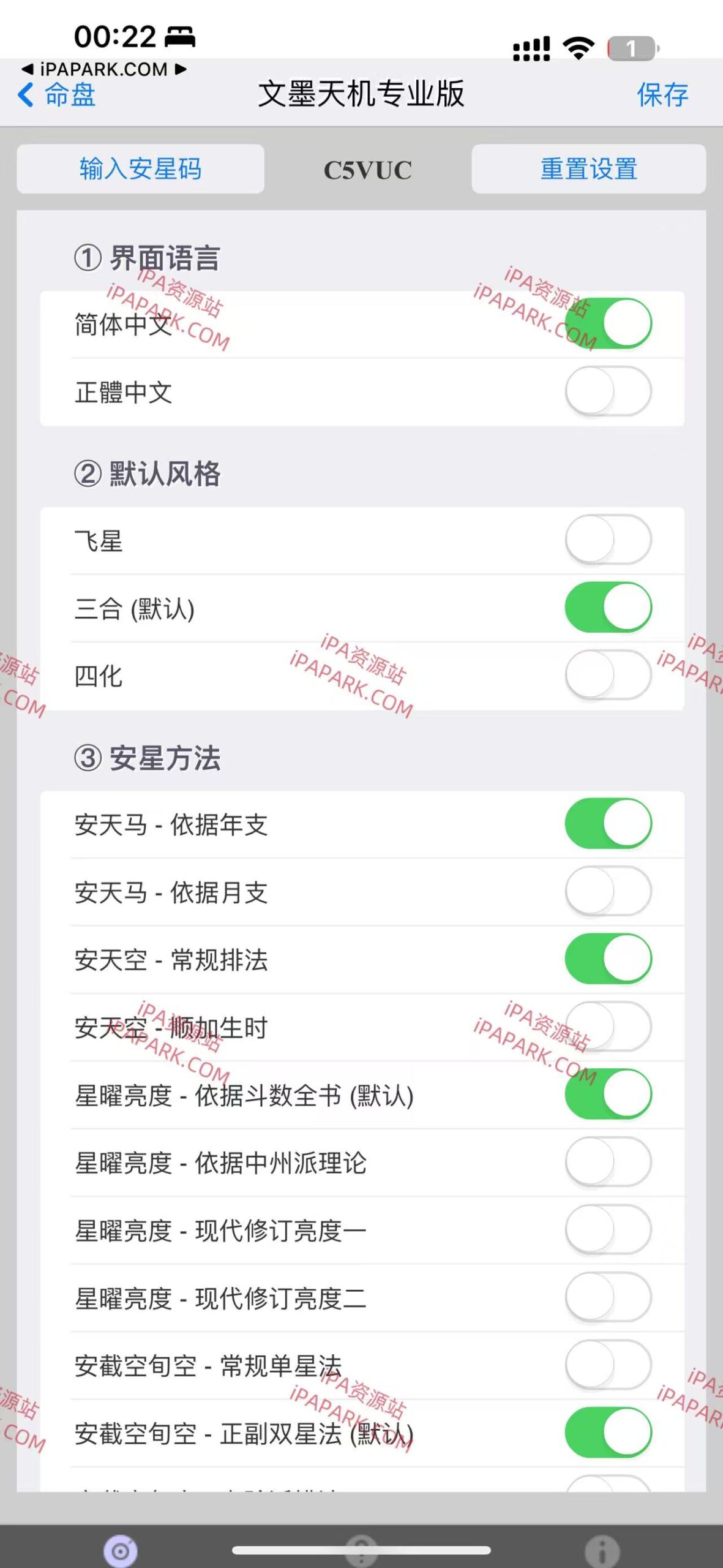Tap the C5VUC code label
The height and width of the screenshot is (1568, 723).
(368, 170)
